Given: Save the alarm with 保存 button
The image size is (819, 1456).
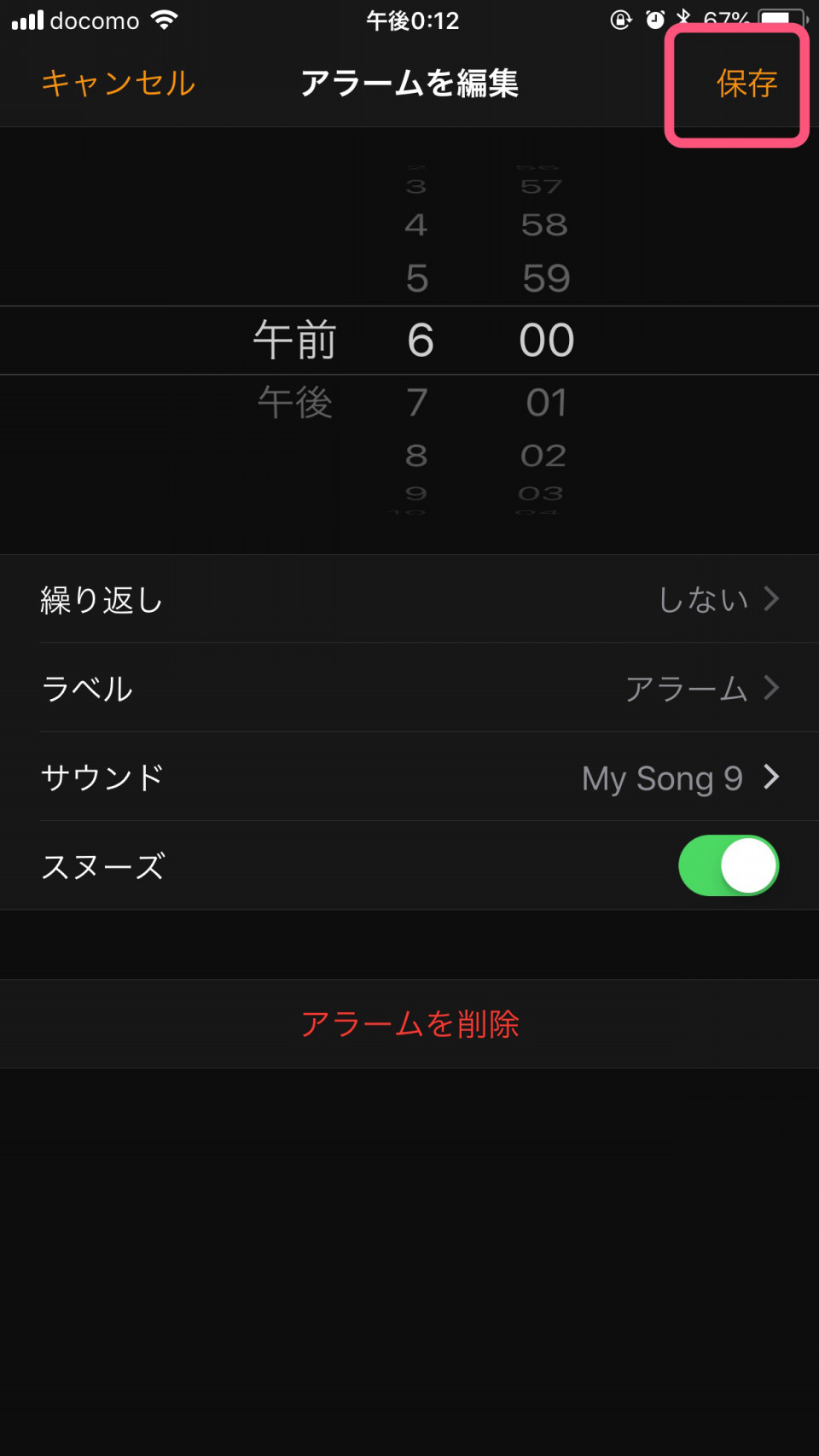Looking at the screenshot, I should click(x=746, y=84).
